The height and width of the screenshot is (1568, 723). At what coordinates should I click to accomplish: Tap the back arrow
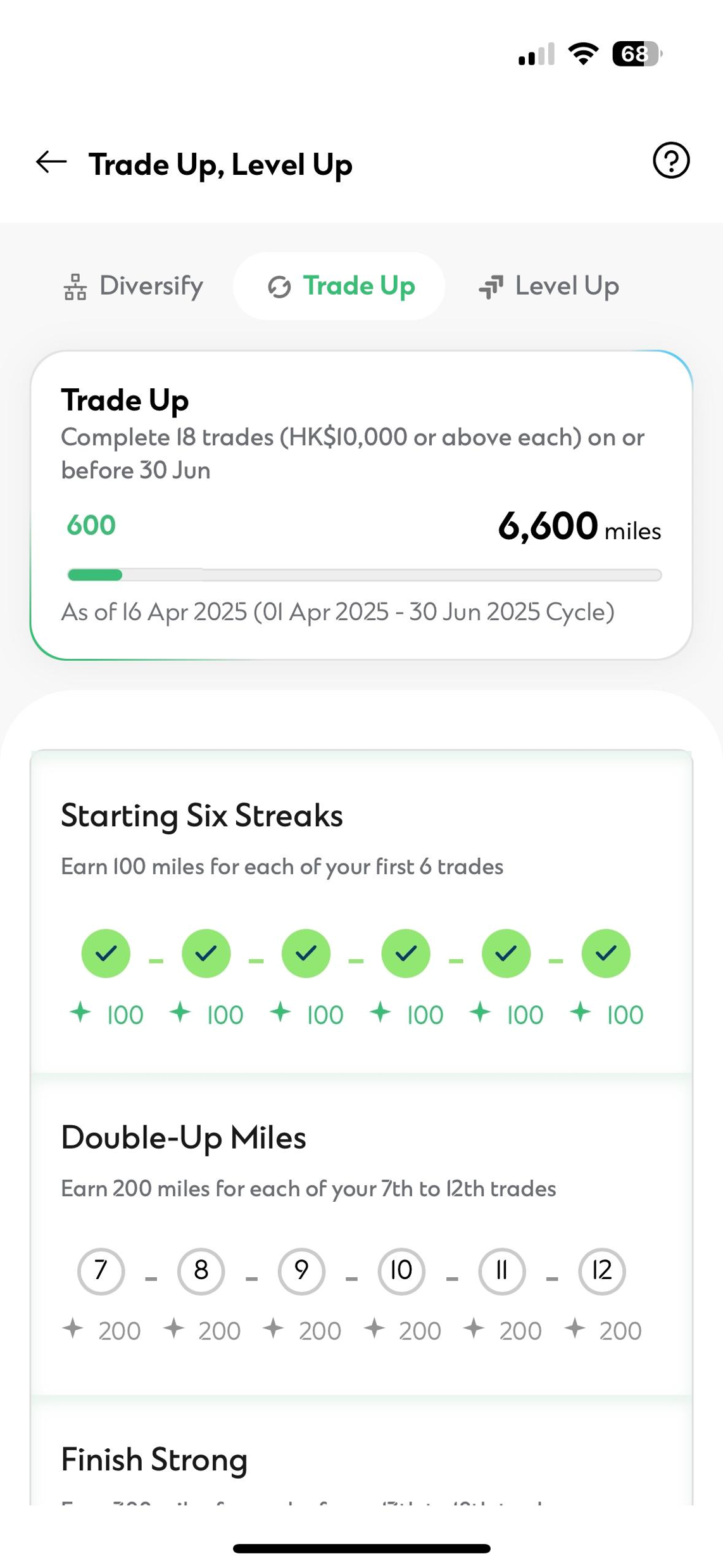[51, 163]
